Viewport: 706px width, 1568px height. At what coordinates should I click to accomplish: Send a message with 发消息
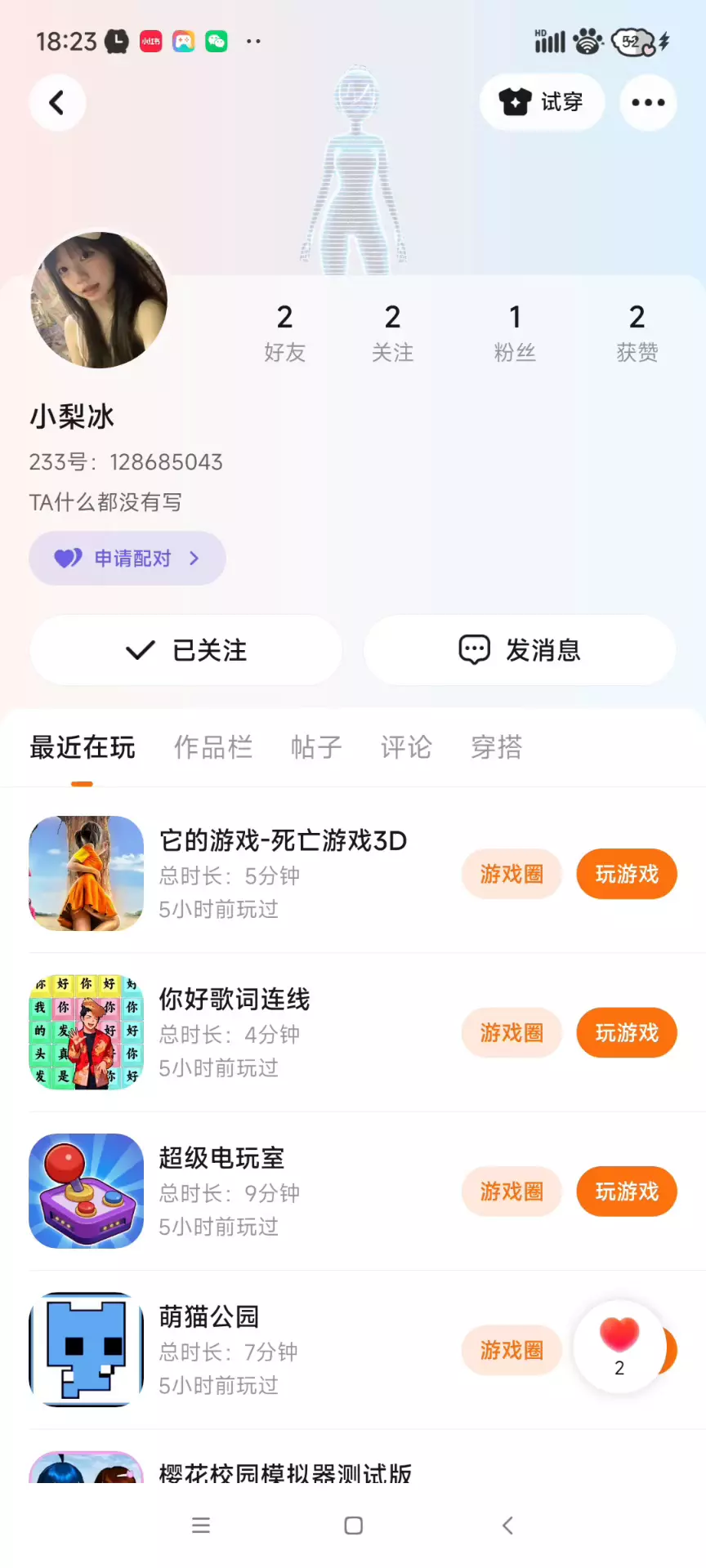520,650
